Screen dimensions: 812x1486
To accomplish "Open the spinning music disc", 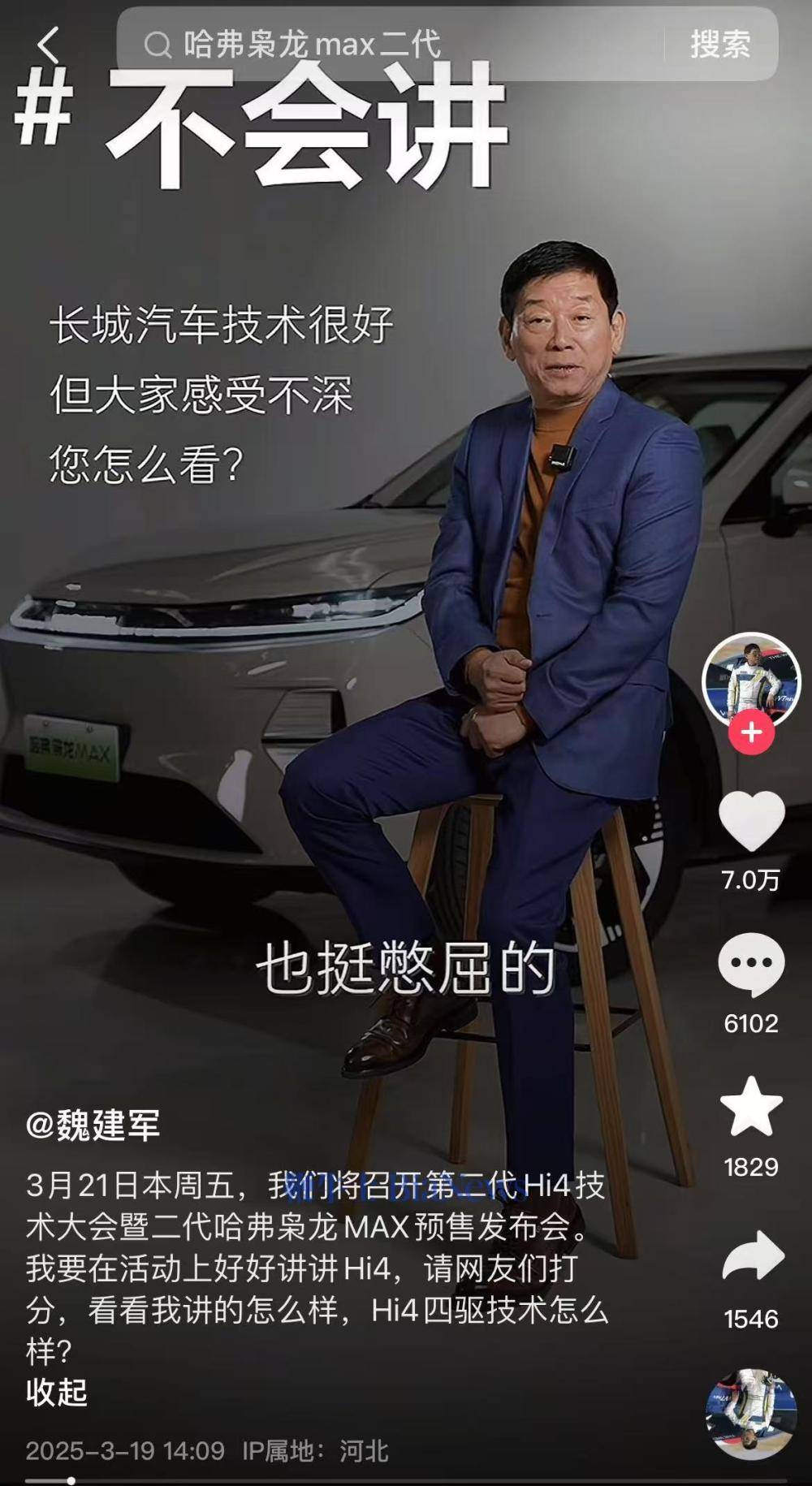I will coord(750,1414).
